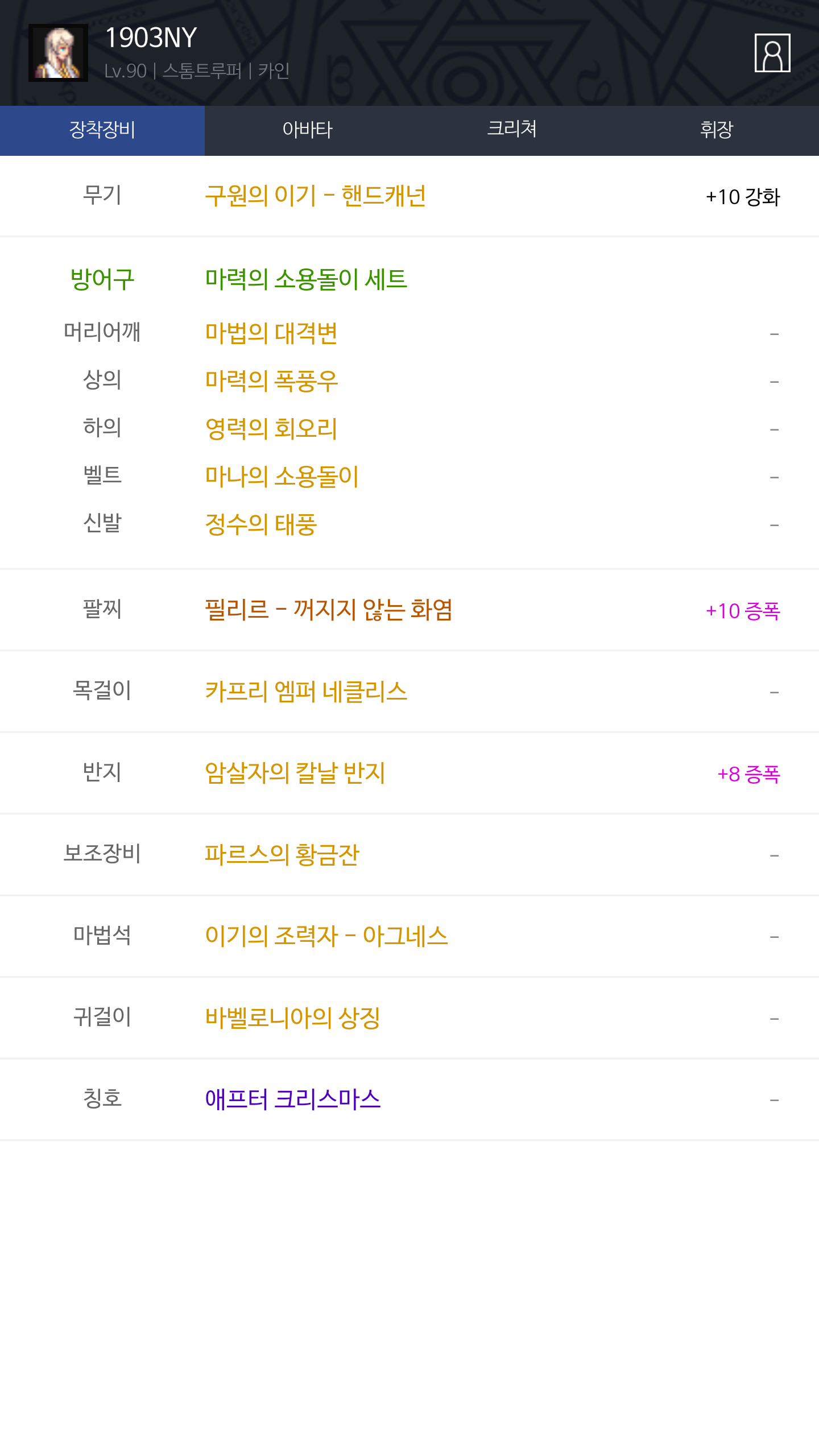Image resolution: width=819 pixels, height=1456 pixels.
Task: Switch to the 아바타 tab
Action: coord(307,130)
